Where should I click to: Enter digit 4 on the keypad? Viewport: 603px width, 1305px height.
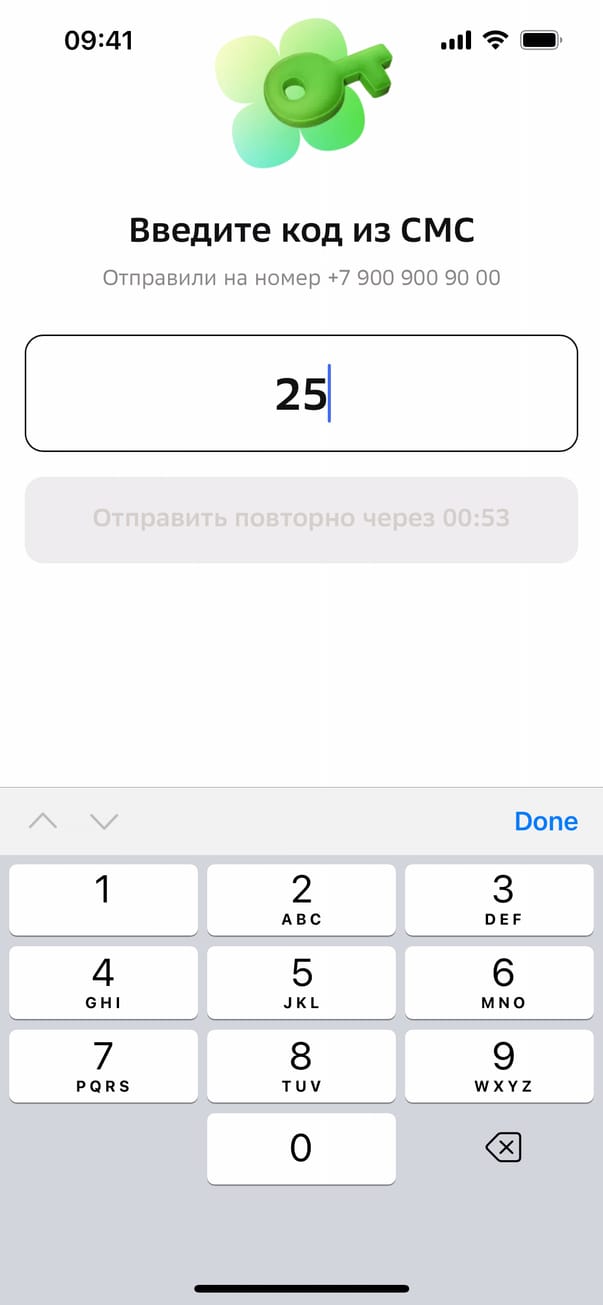103,982
